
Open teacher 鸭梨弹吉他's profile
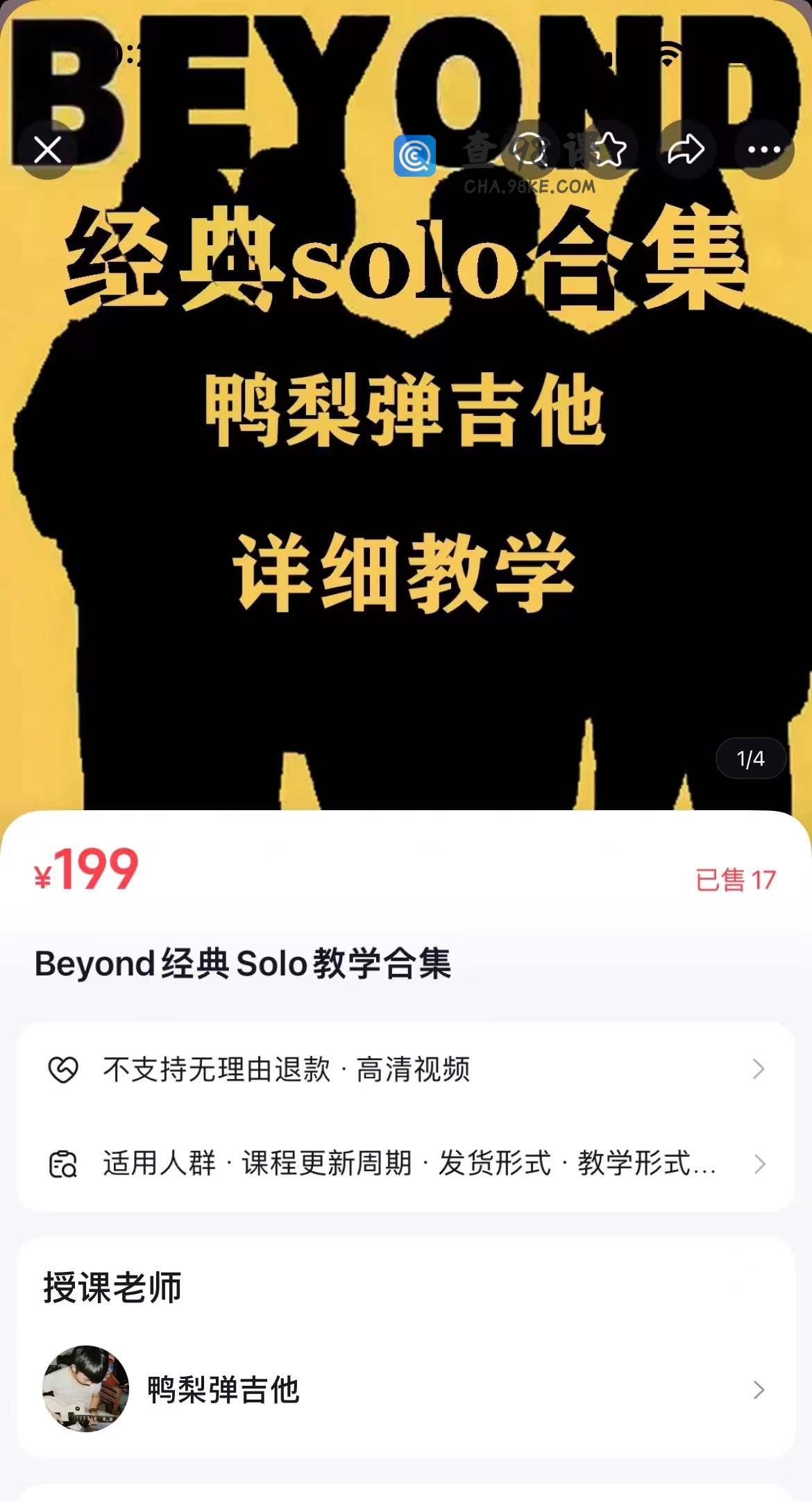406,1390
